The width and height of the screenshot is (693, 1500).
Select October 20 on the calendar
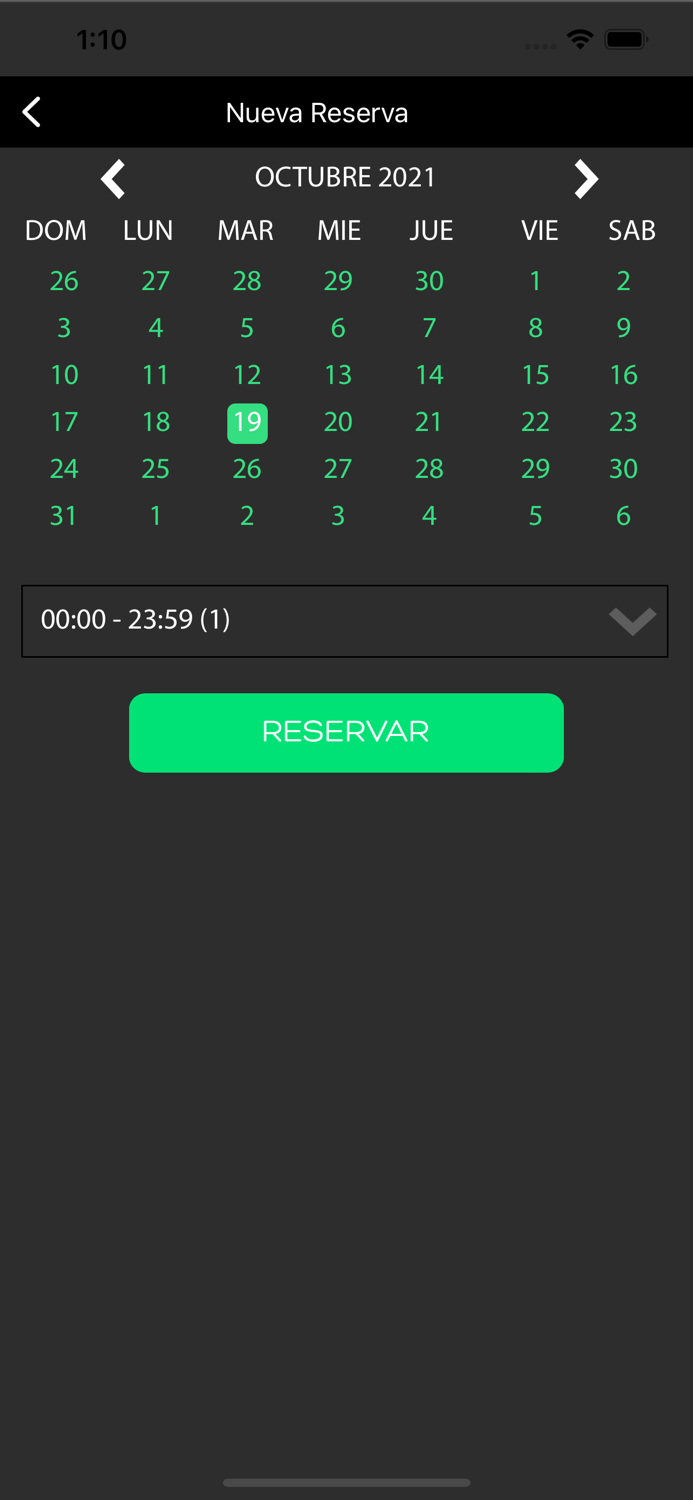point(338,422)
